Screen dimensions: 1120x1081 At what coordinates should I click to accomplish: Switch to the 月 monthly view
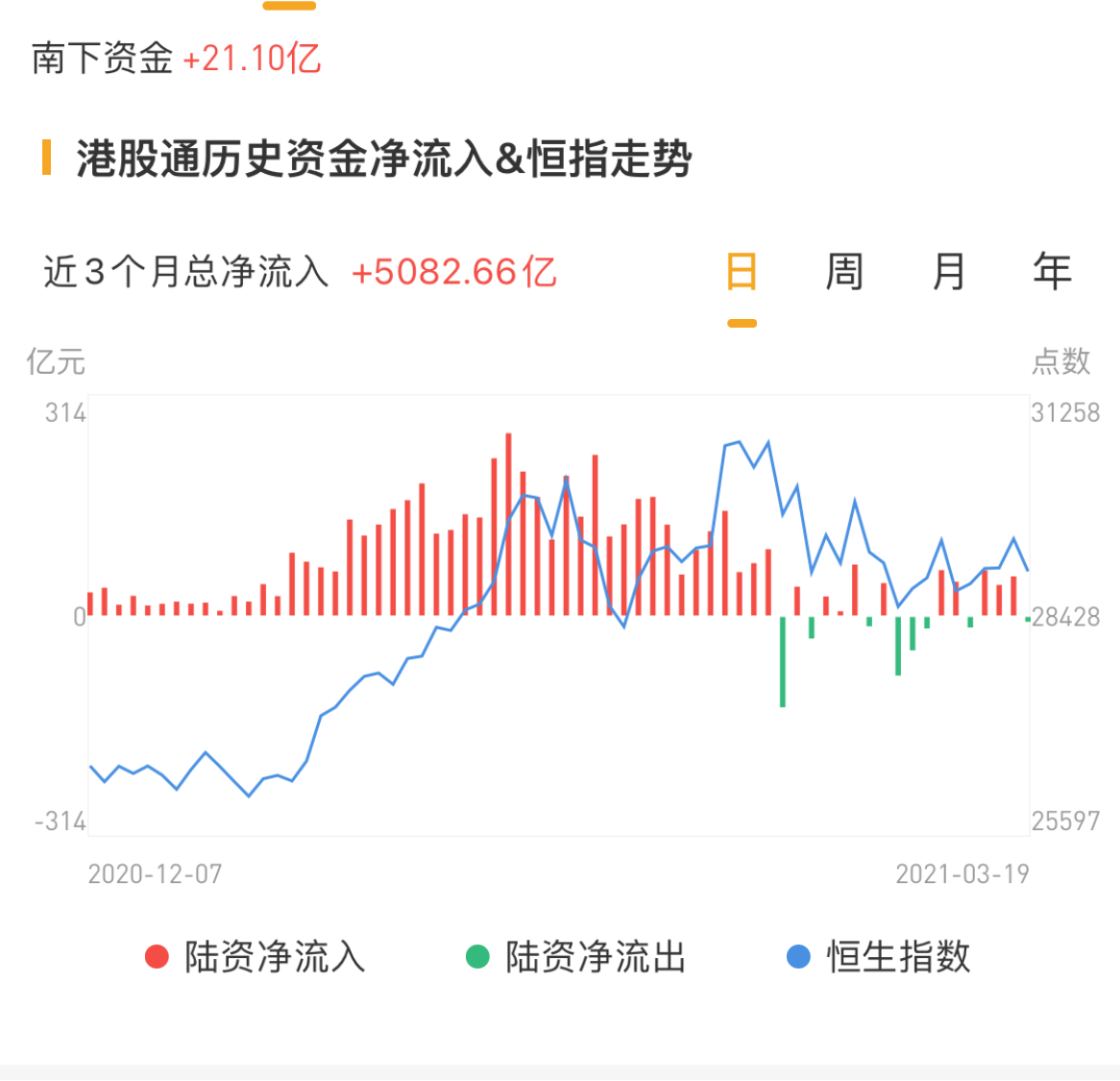[x=948, y=273]
